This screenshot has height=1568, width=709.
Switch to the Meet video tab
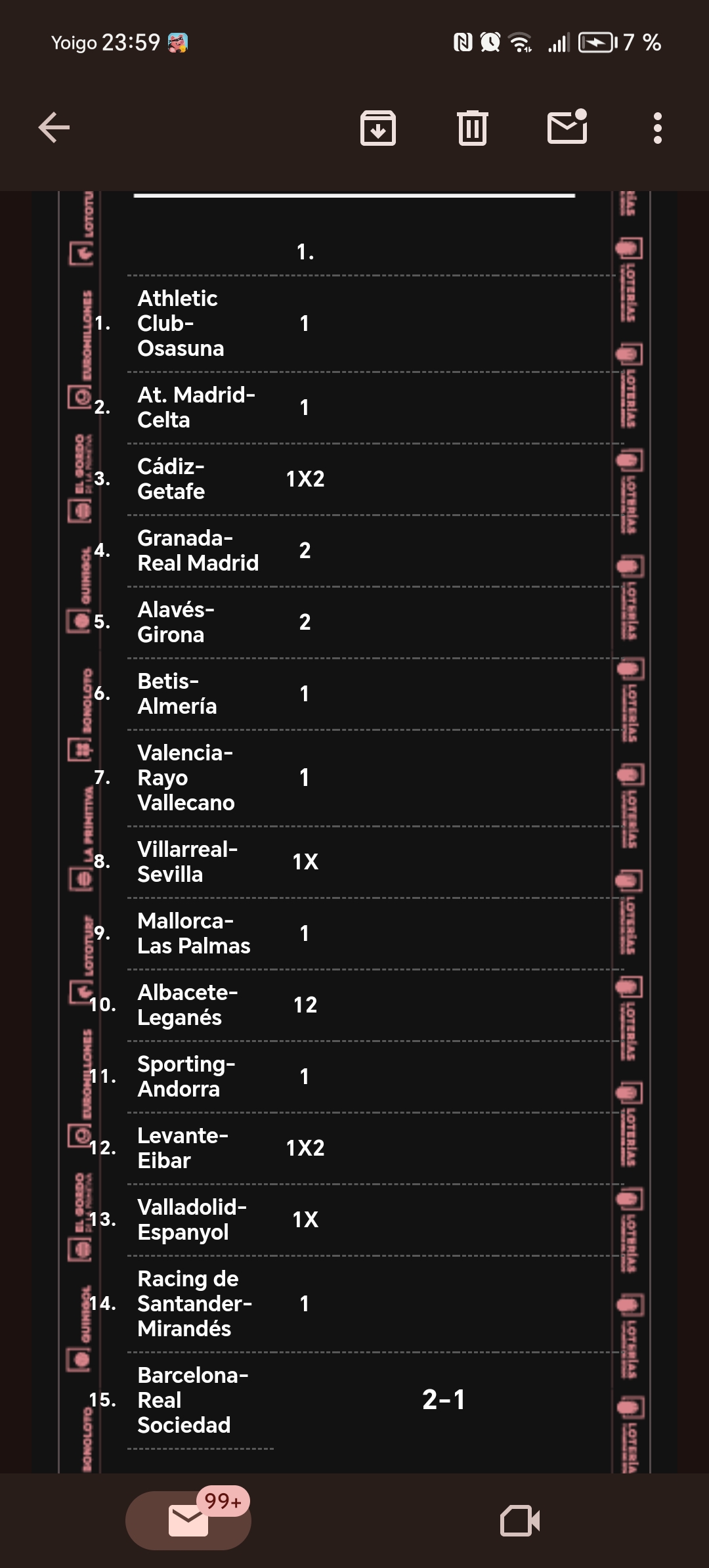pos(520,1520)
